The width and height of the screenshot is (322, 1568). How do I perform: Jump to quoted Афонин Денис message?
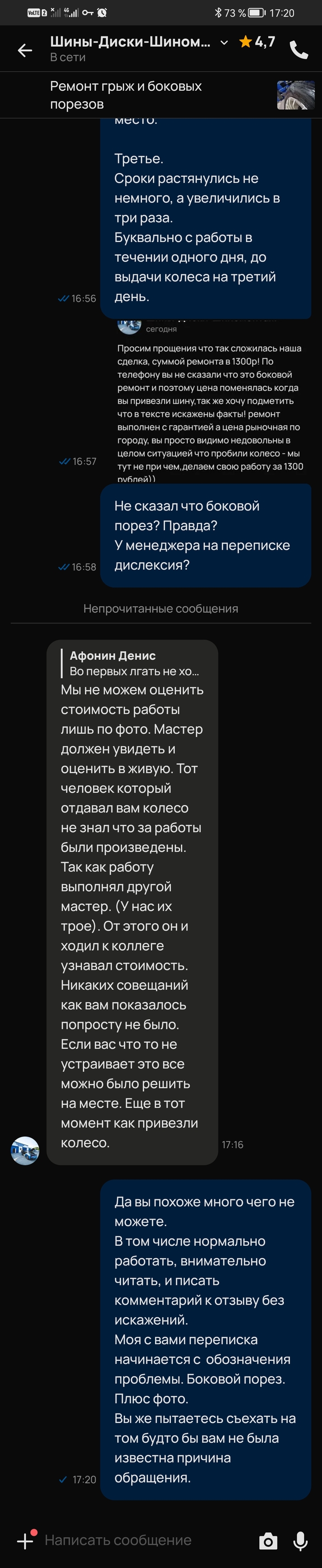point(134,663)
